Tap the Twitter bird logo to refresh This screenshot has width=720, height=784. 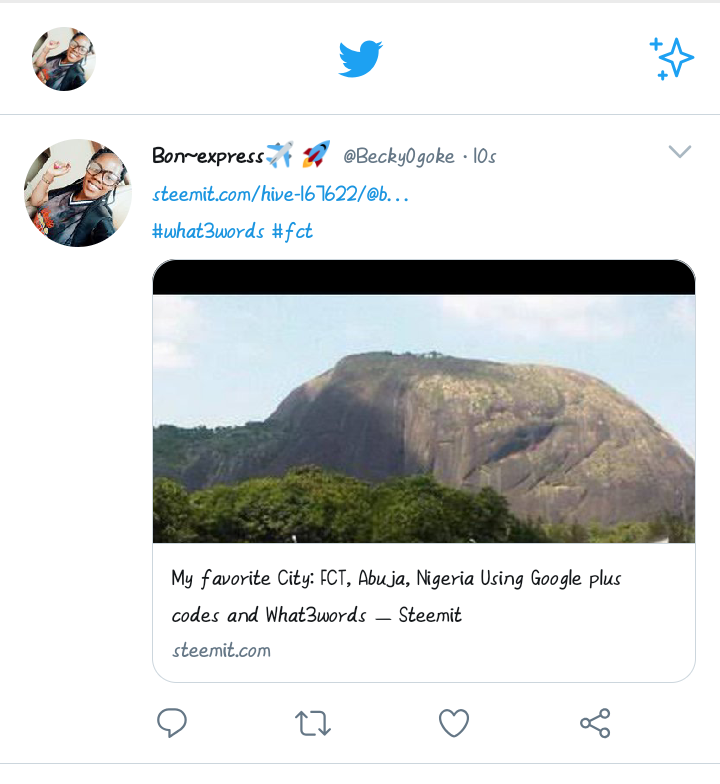[360, 58]
